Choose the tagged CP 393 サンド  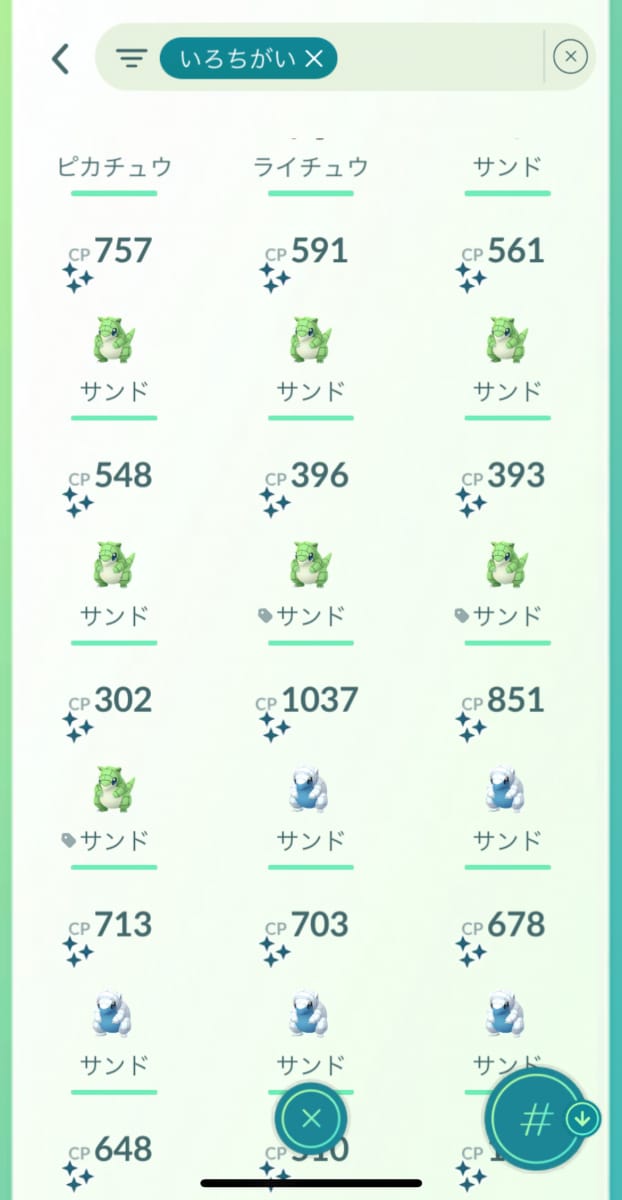click(507, 564)
